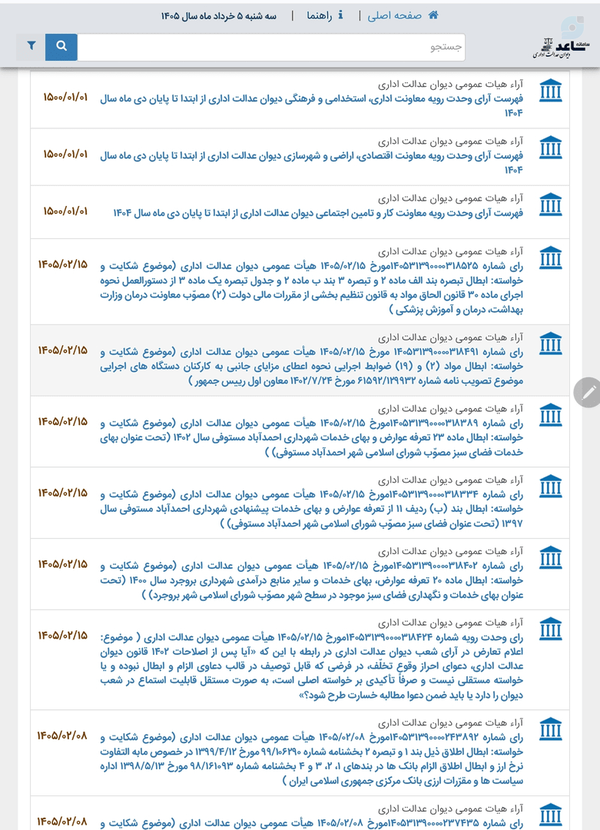
Task: Tap the blue magnifier search button
Action: click(x=61, y=47)
